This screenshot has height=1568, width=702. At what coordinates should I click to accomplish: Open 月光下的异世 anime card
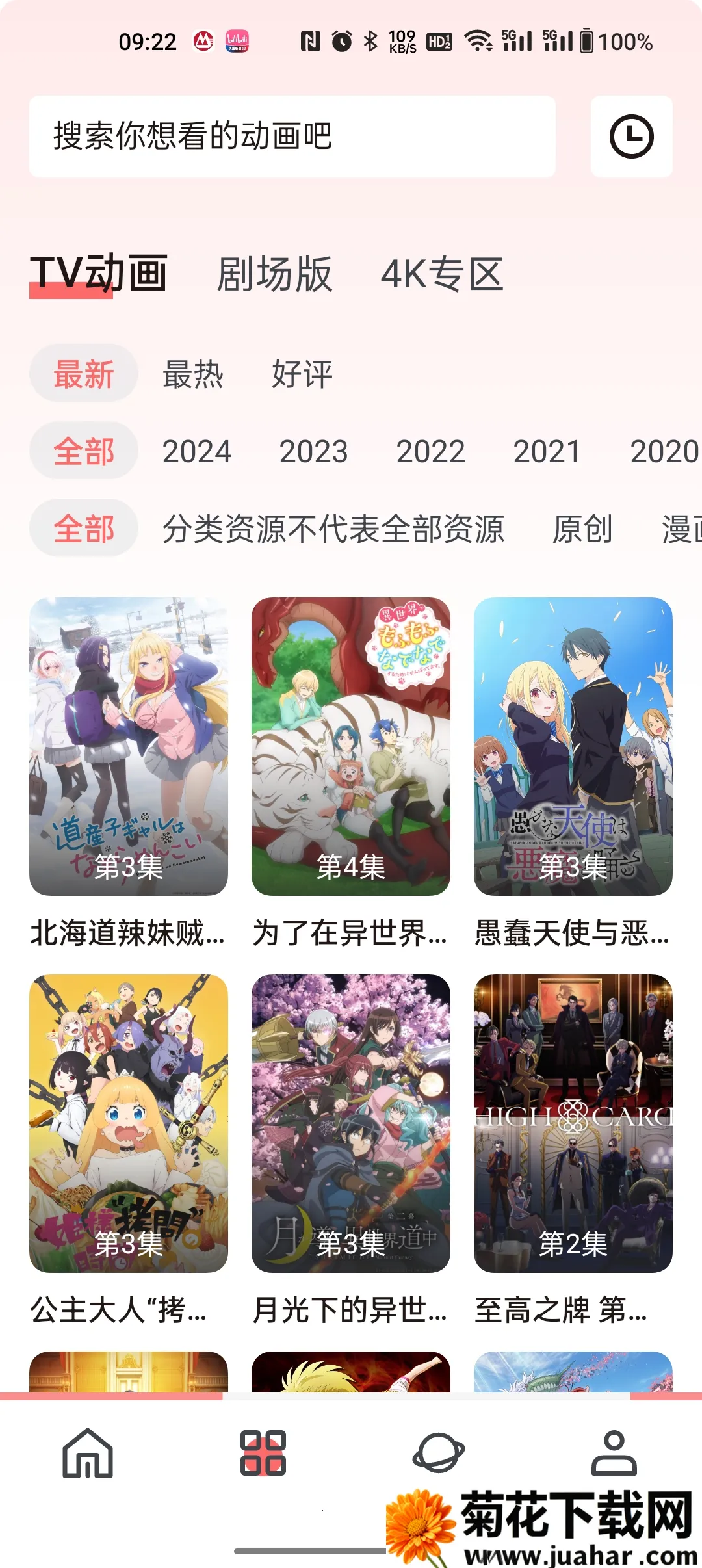tap(351, 1123)
